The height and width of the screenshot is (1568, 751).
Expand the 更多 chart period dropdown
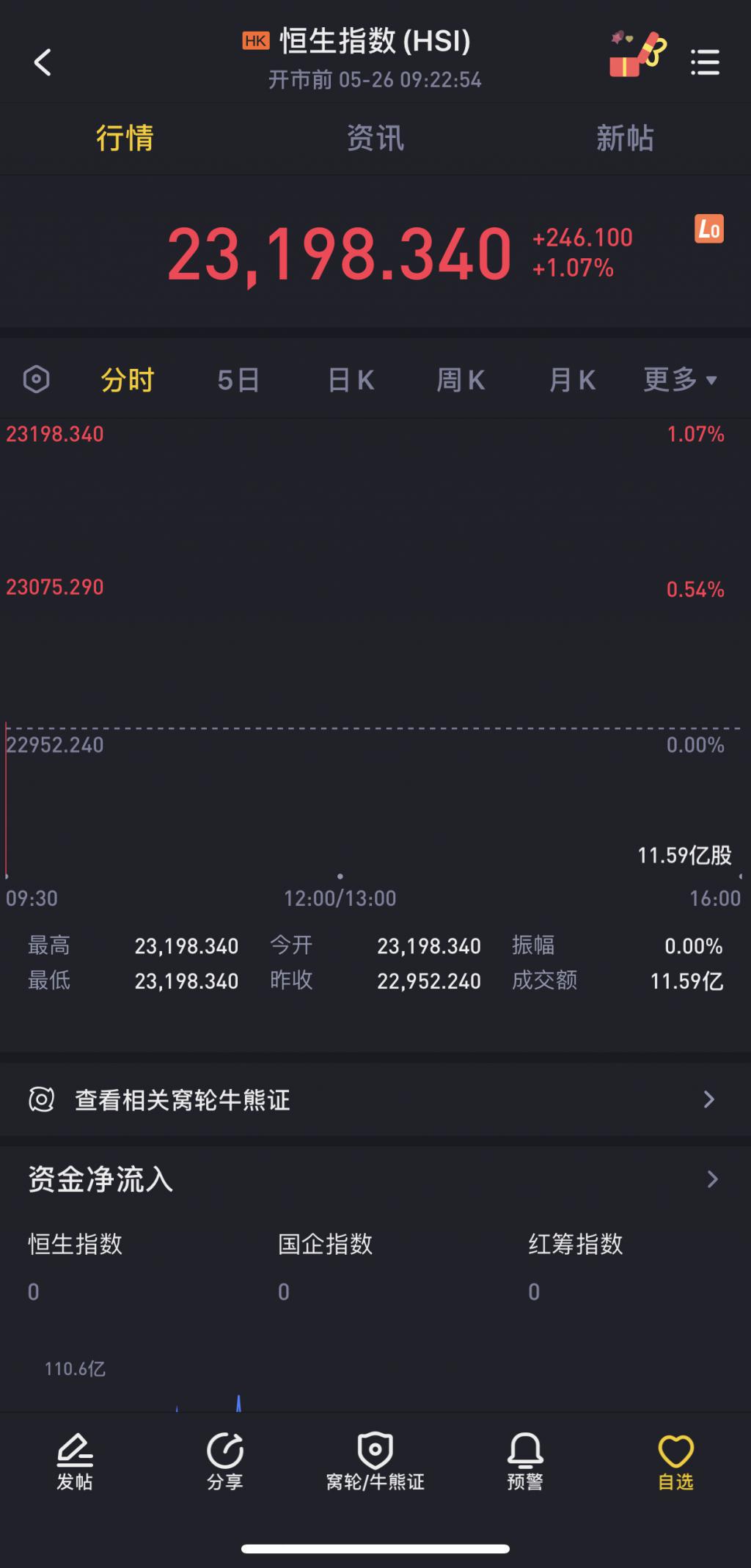click(x=680, y=380)
